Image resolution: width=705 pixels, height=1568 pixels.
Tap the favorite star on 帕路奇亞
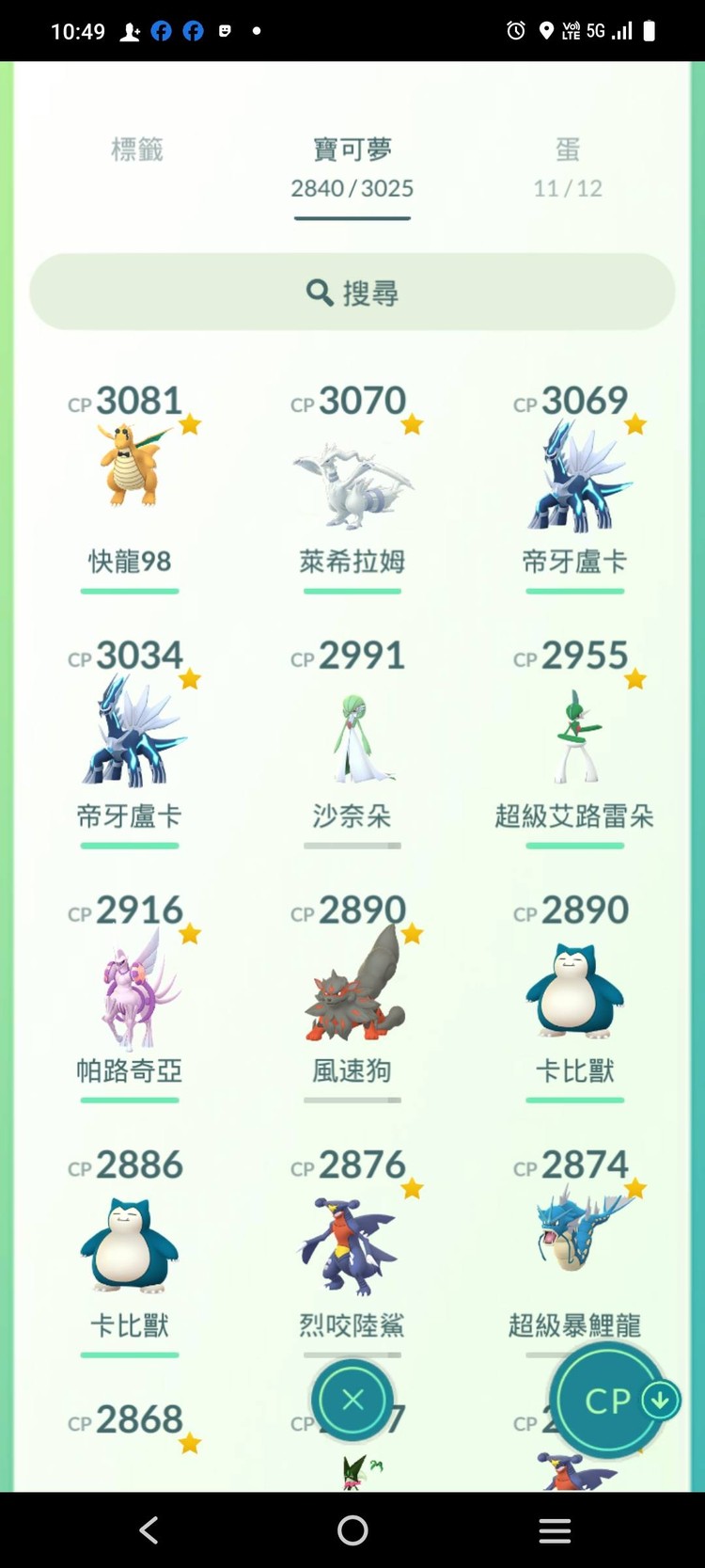(x=191, y=933)
